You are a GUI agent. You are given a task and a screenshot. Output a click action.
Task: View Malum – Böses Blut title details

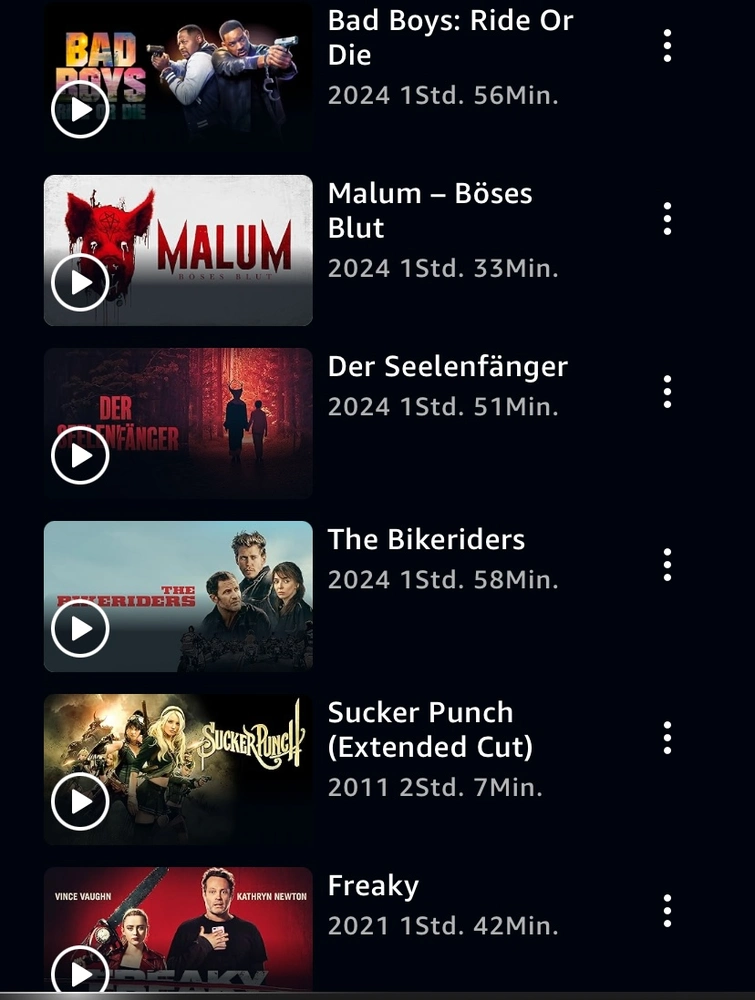(x=429, y=210)
